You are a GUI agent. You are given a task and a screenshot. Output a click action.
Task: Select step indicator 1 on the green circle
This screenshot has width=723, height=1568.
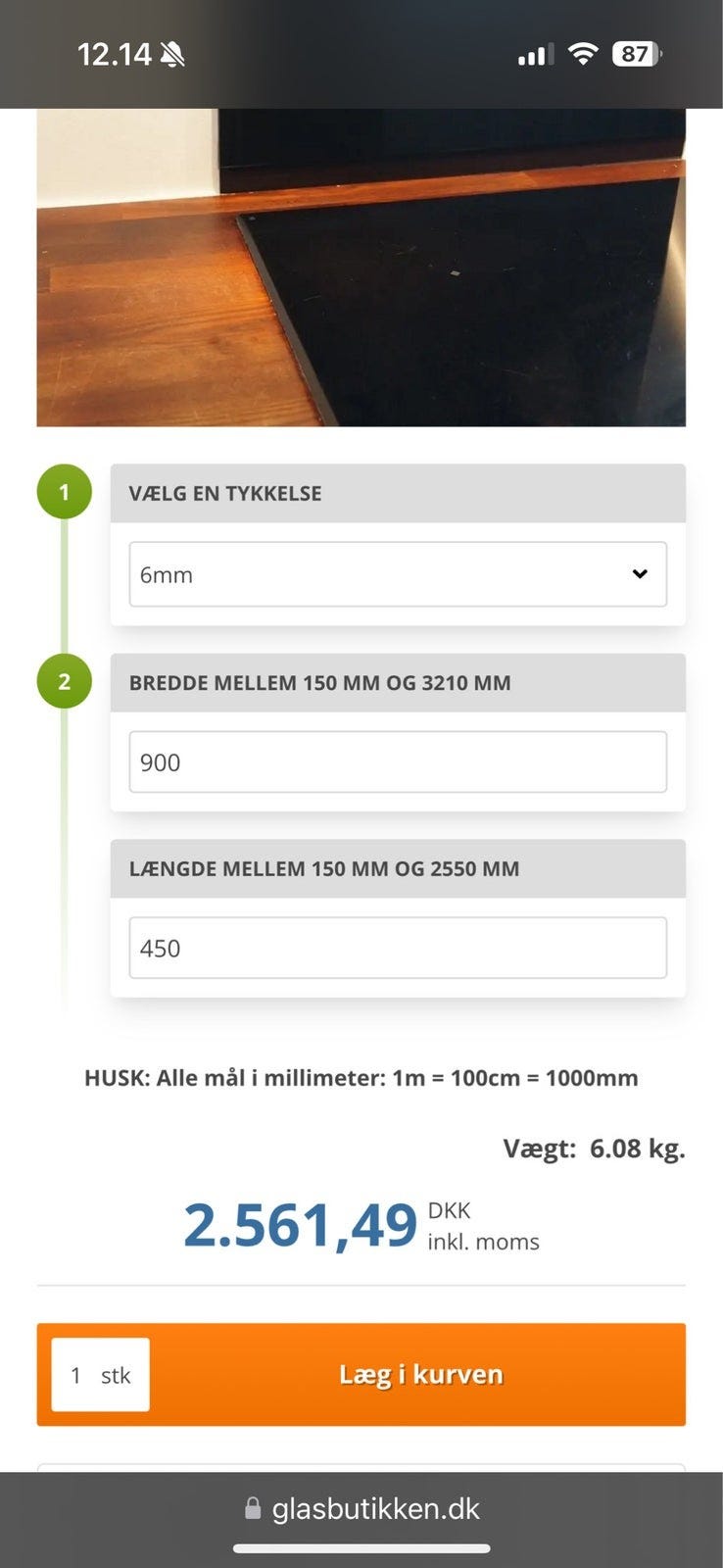click(x=64, y=493)
